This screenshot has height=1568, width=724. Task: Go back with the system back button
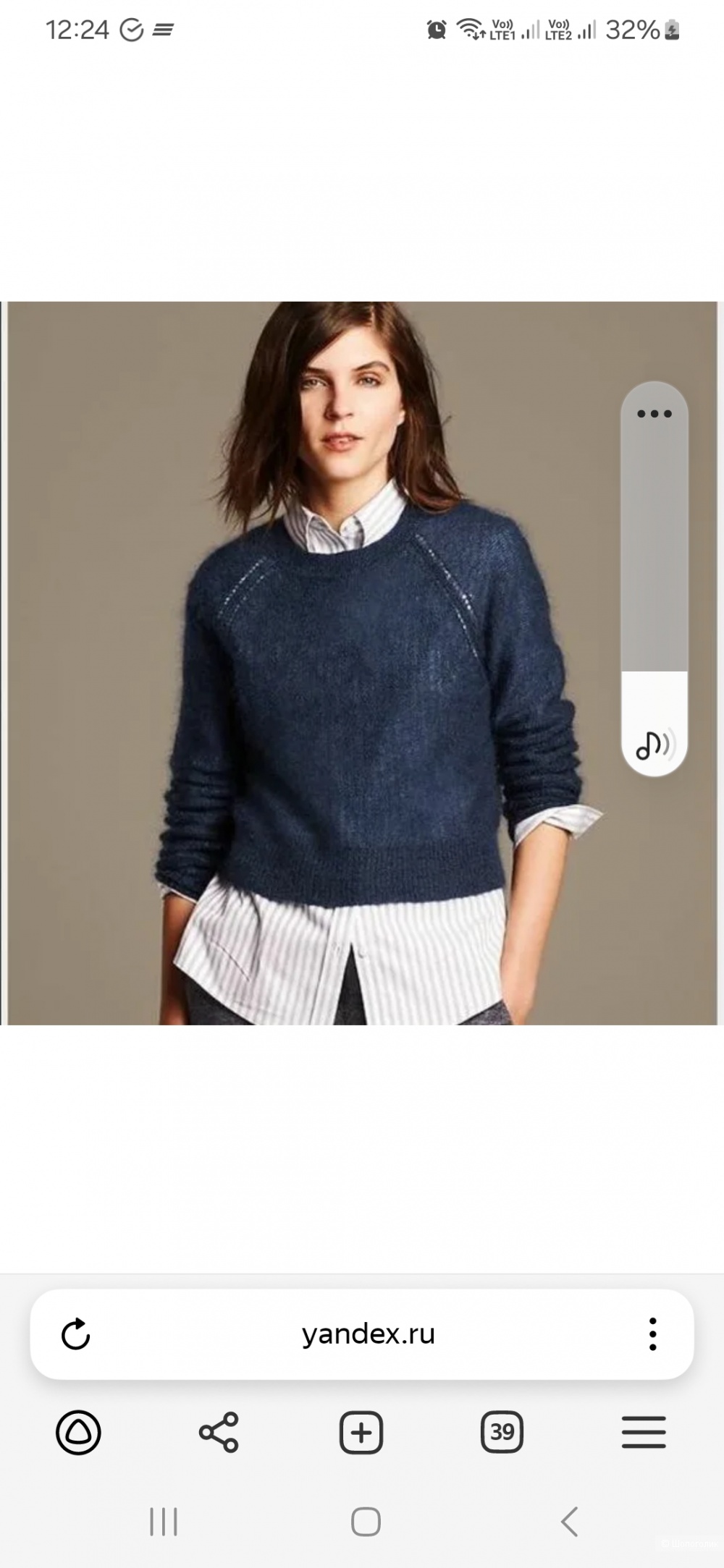(x=569, y=1522)
